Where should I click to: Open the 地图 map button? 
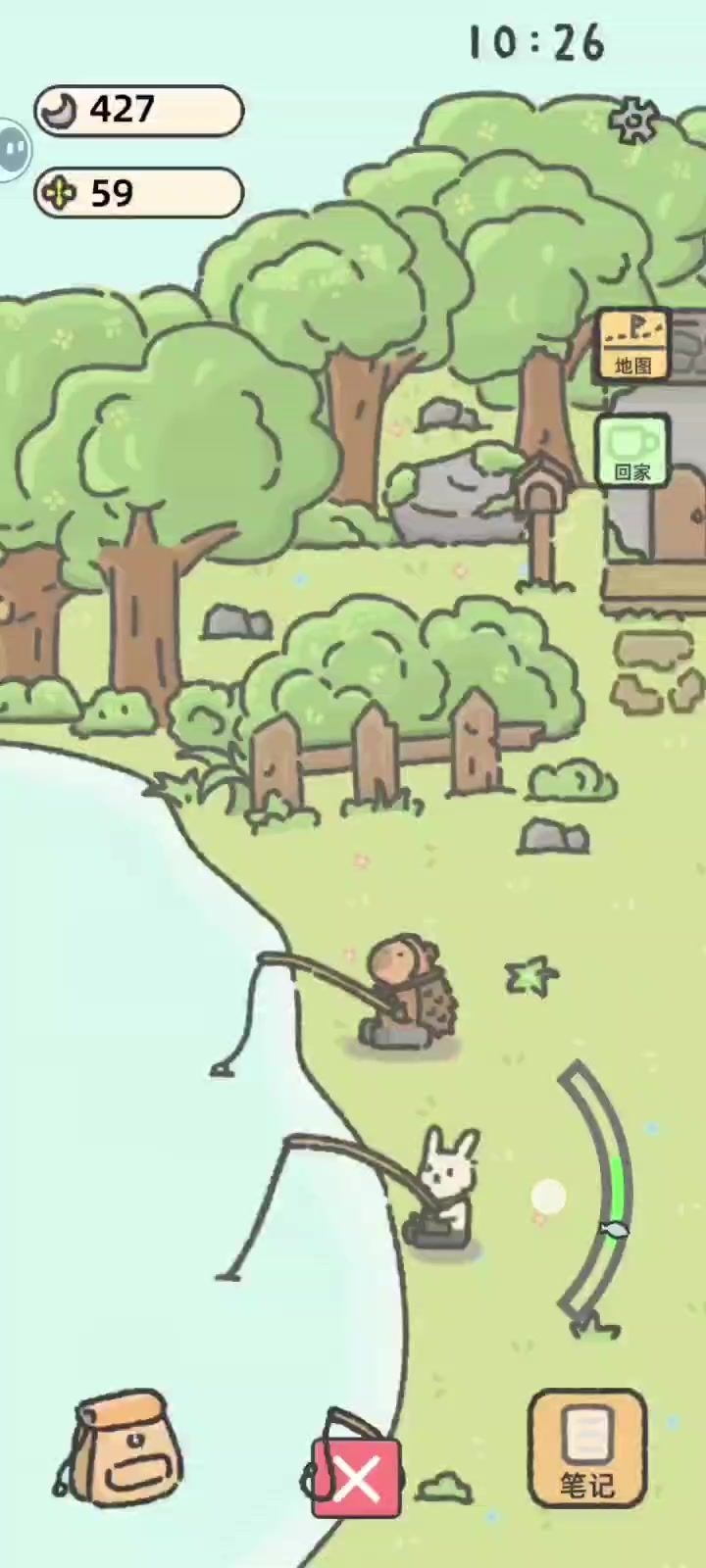pyautogui.click(x=633, y=346)
